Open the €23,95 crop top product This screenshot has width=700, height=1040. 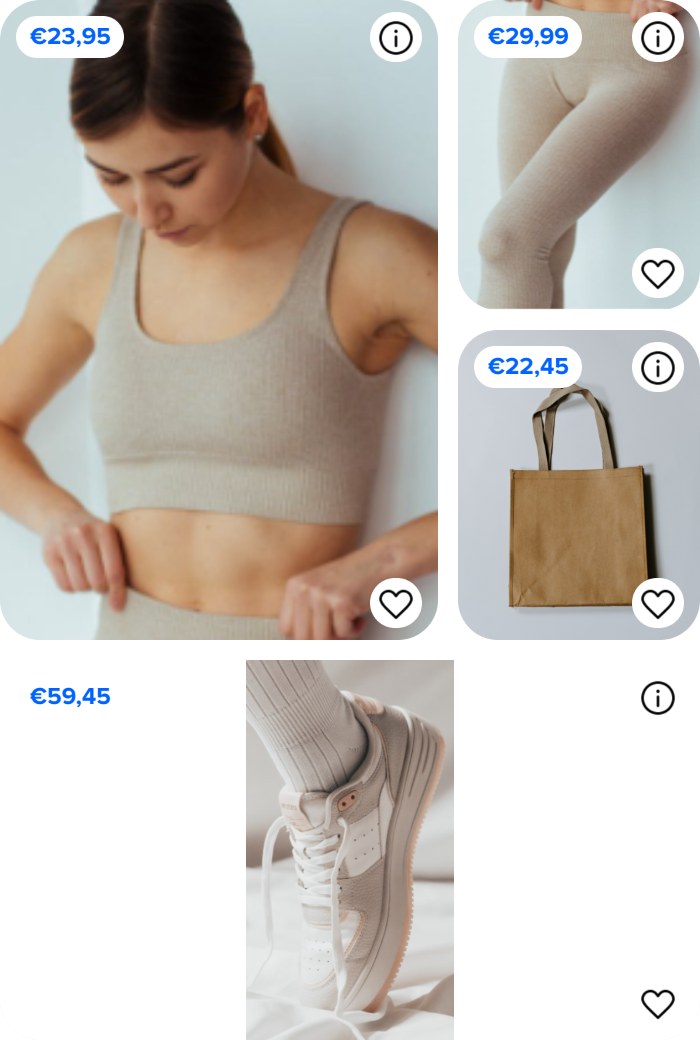pyautogui.click(x=220, y=330)
